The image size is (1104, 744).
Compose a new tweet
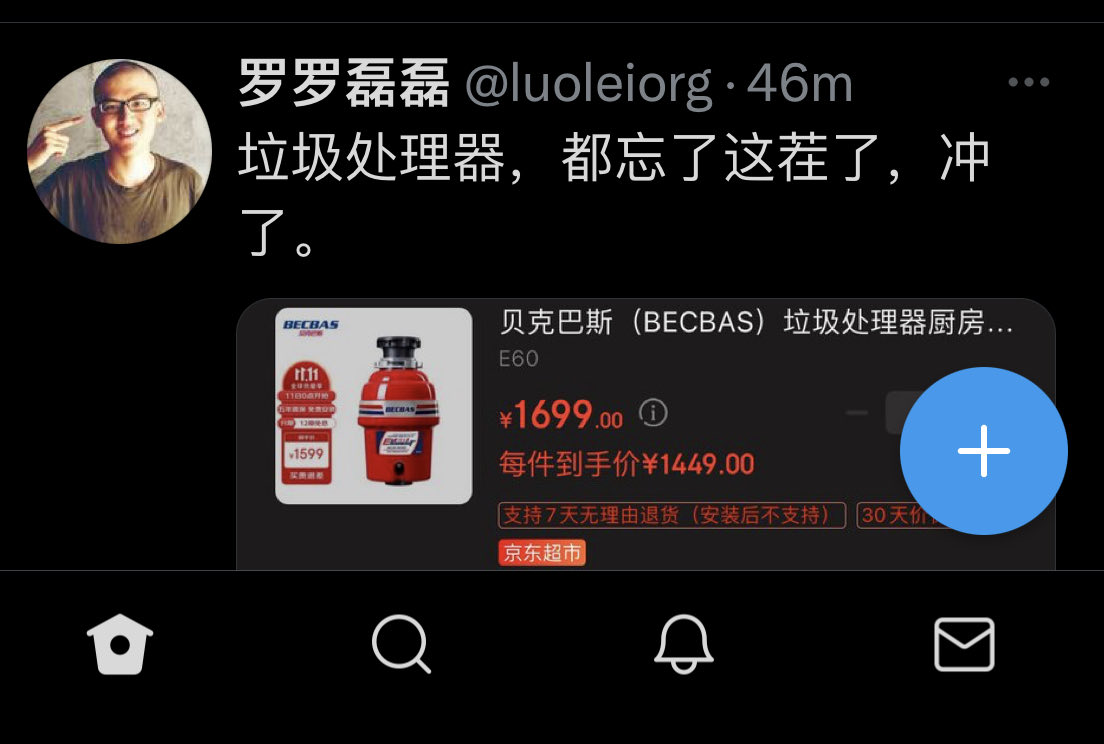click(983, 451)
